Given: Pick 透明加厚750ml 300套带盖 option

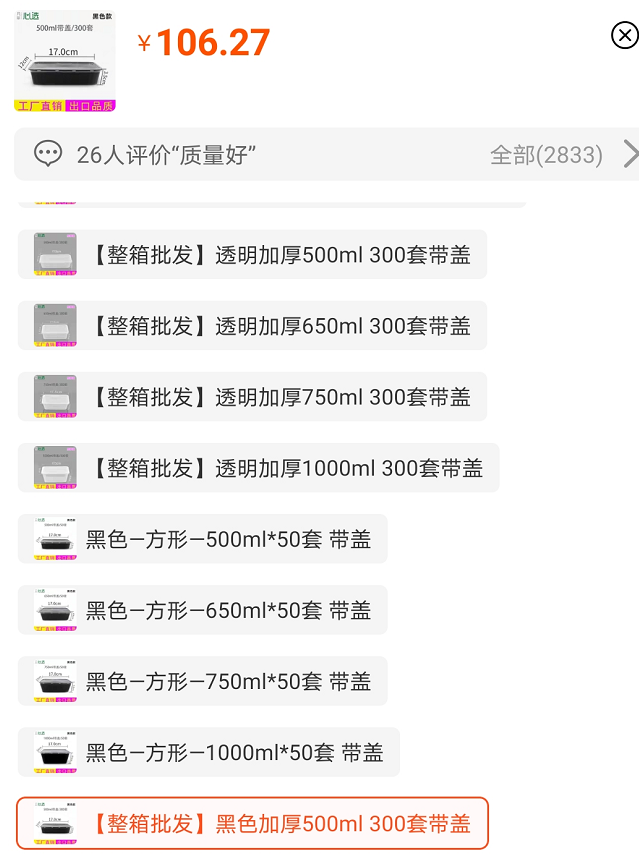Looking at the screenshot, I should (x=252, y=397).
